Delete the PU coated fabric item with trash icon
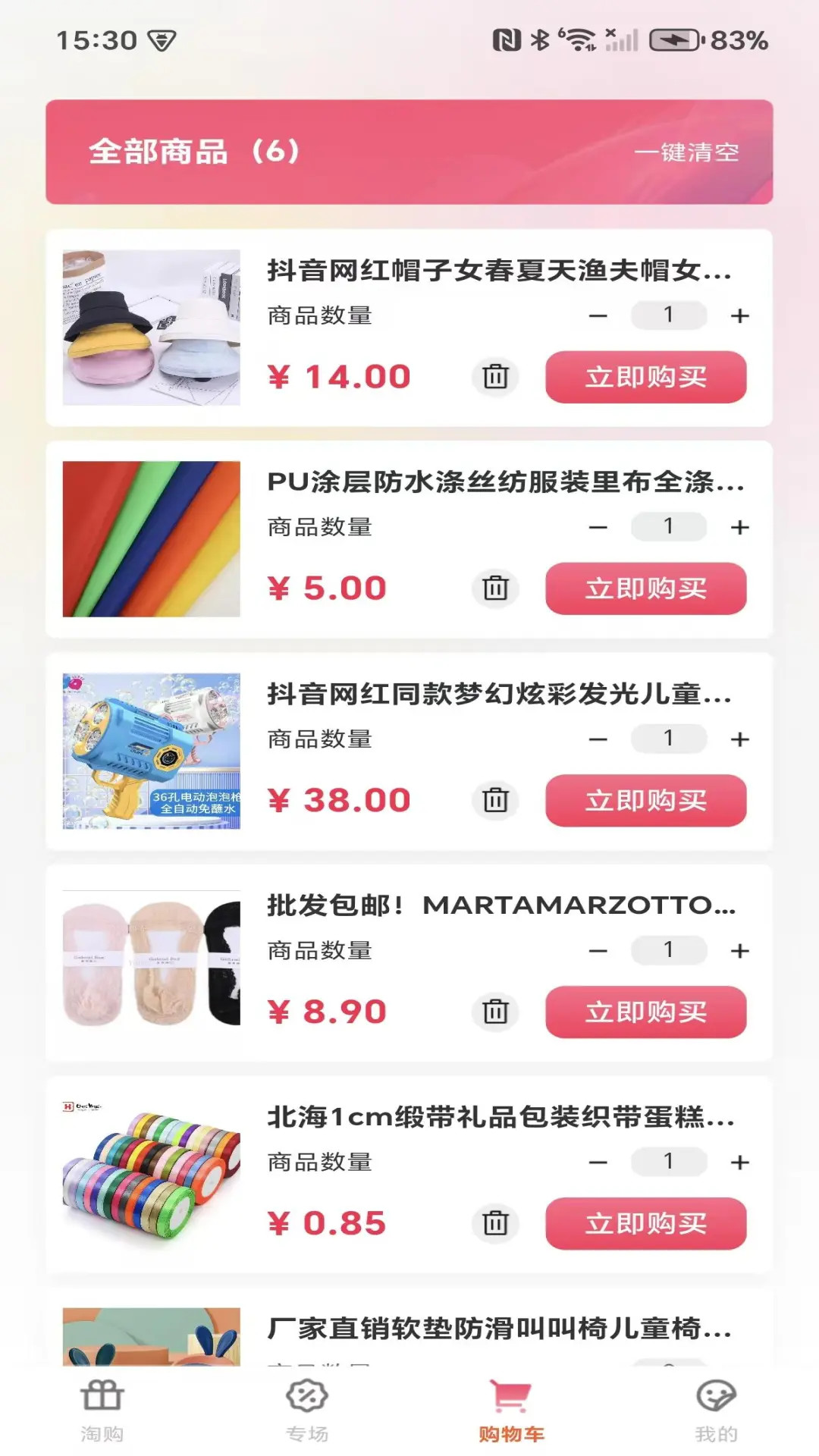Image resolution: width=819 pixels, height=1456 pixels. click(495, 588)
